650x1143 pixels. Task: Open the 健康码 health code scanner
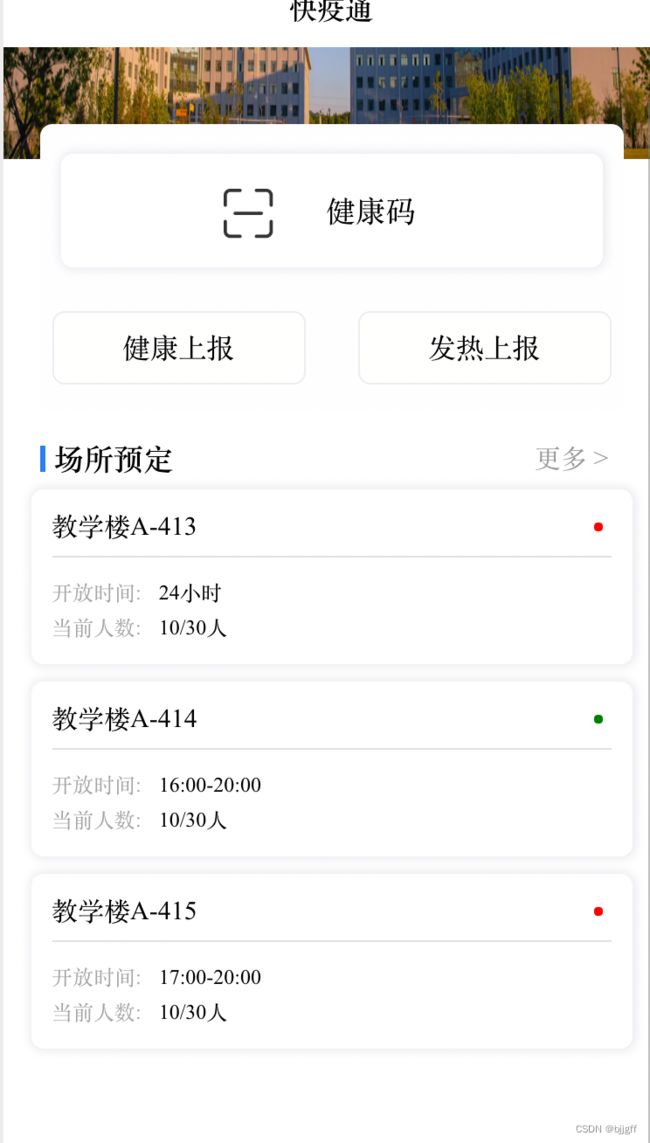click(x=331, y=211)
